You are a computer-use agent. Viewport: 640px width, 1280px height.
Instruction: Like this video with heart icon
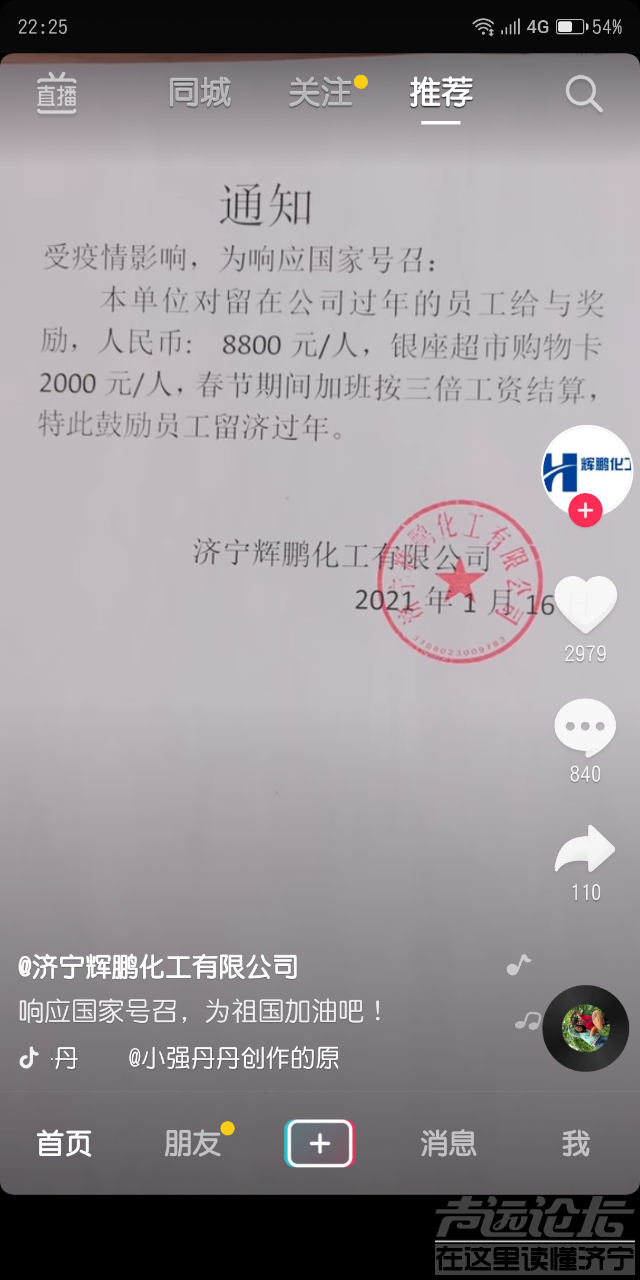tap(585, 605)
